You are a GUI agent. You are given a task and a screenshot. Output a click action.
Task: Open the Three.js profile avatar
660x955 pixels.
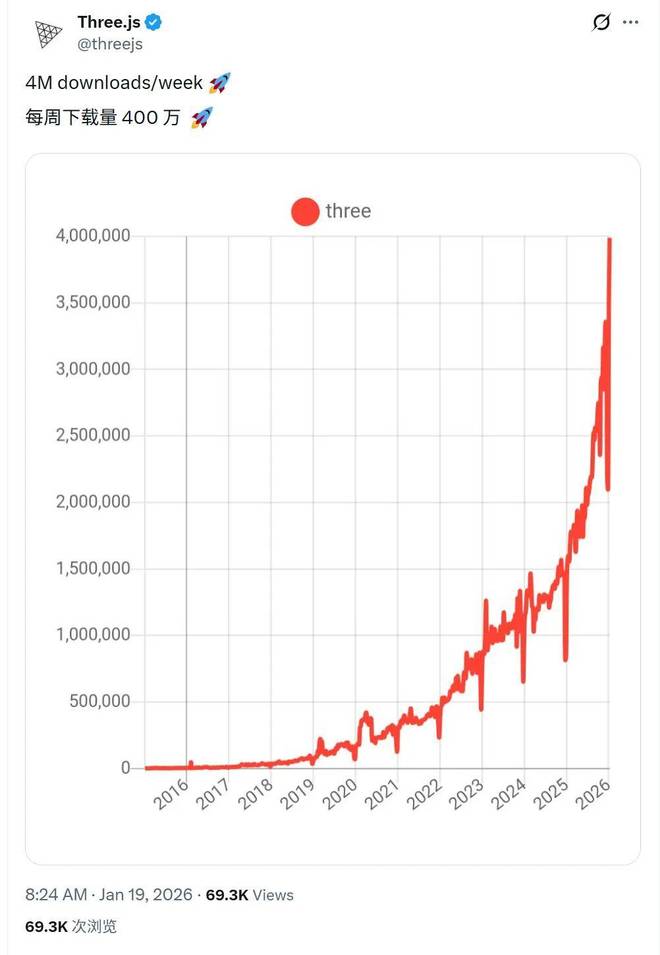click(x=48, y=34)
